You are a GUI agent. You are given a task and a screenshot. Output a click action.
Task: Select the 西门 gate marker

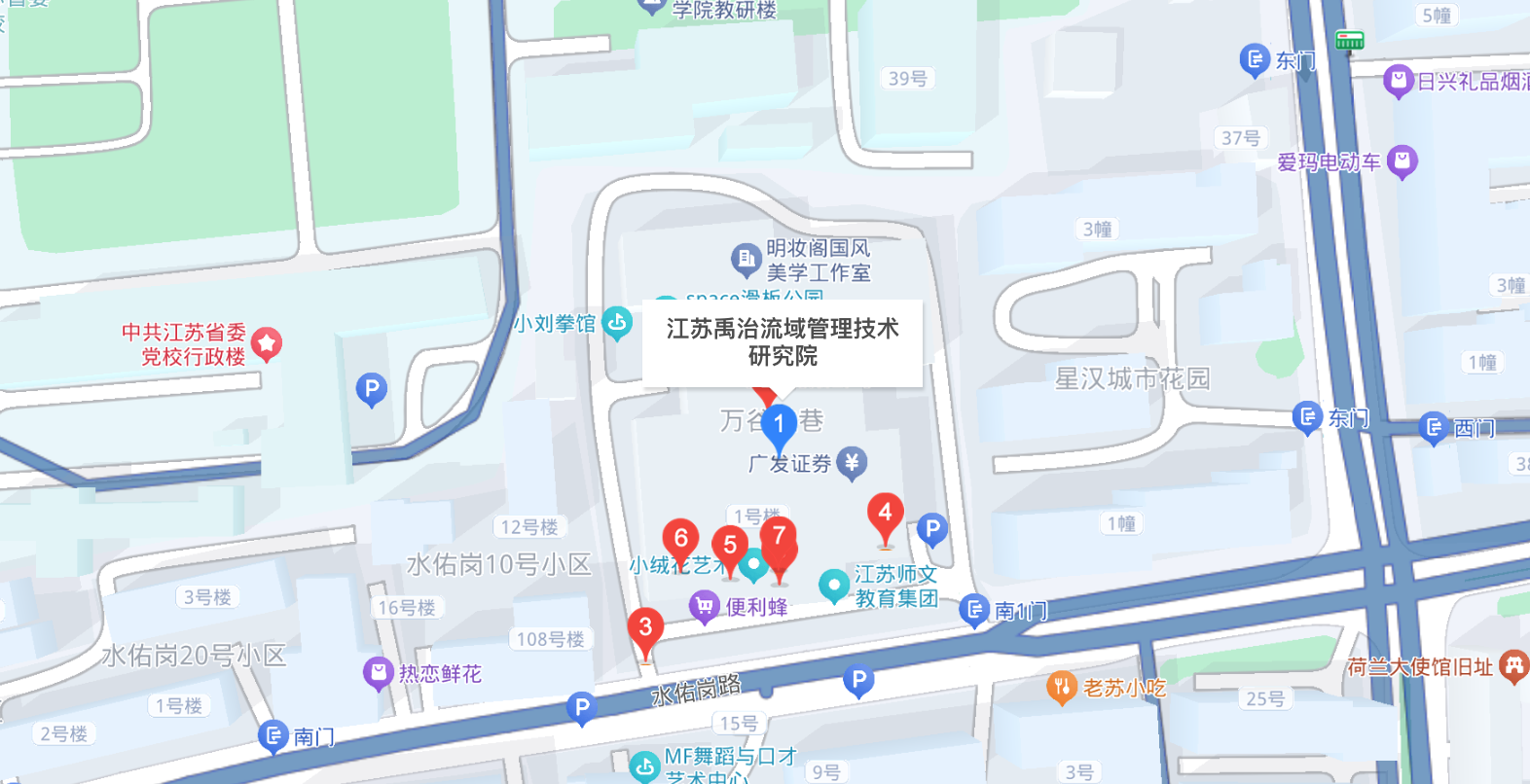click(1433, 427)
